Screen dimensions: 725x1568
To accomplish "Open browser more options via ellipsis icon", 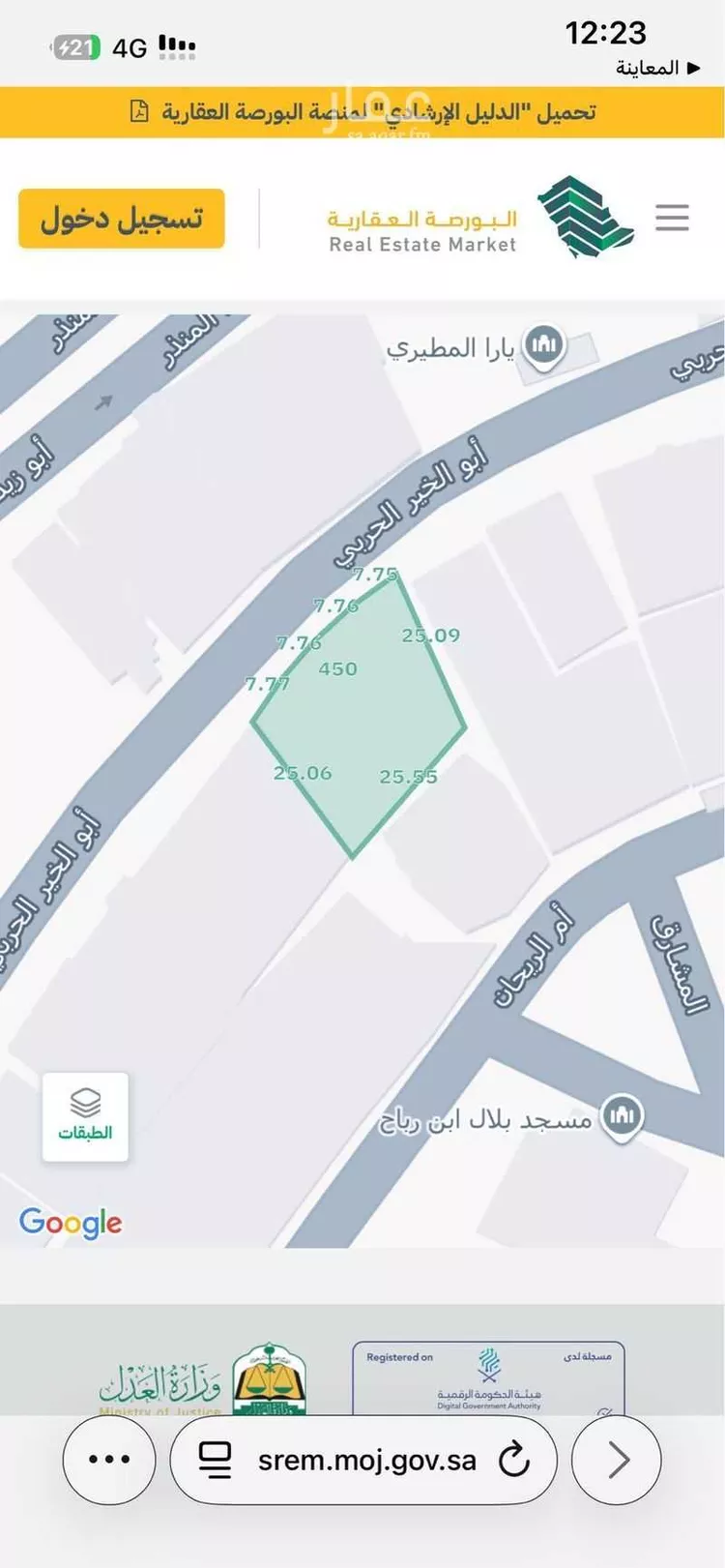I will coord(108,1459).
